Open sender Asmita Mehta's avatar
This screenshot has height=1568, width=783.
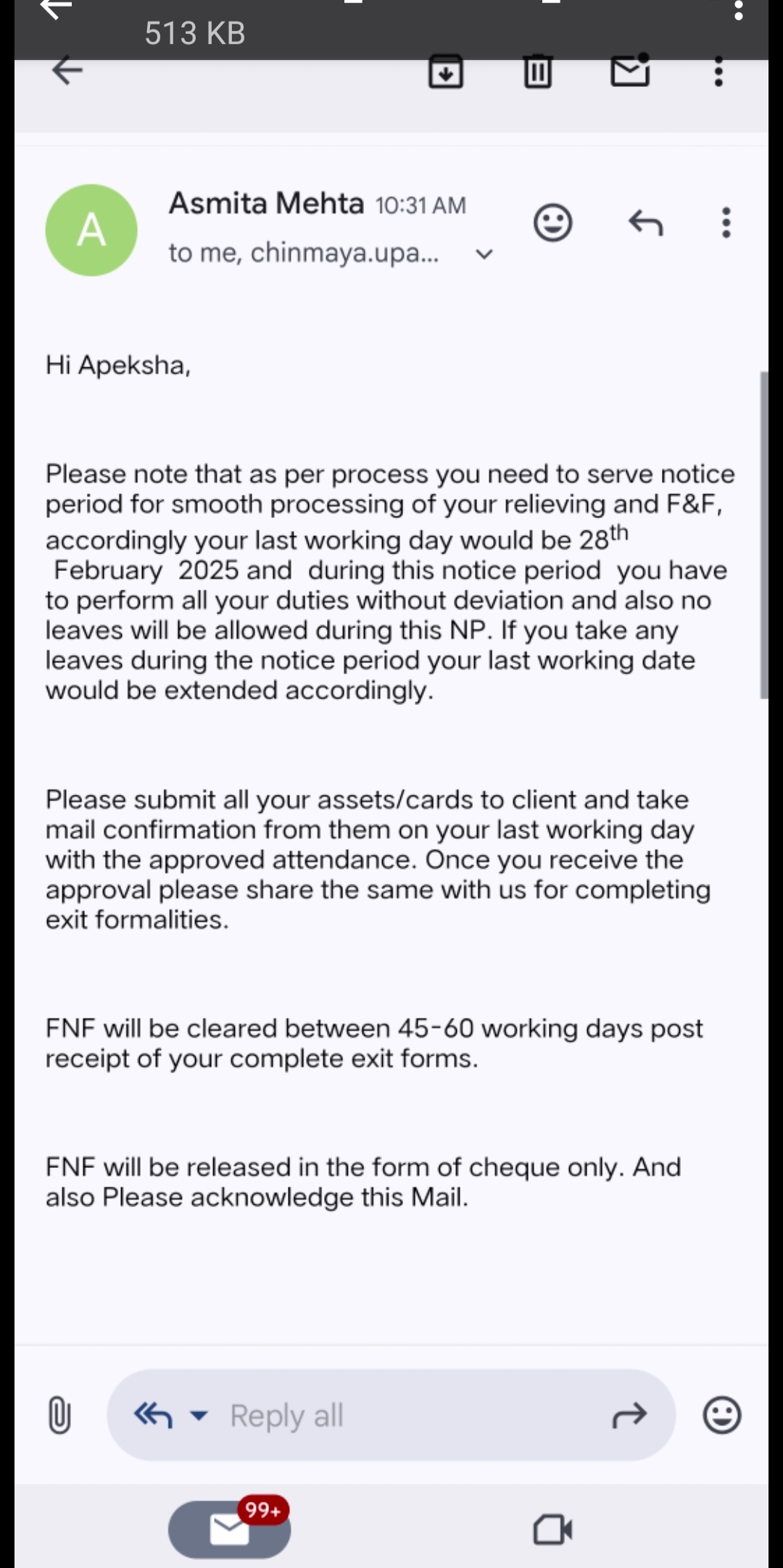coord(91,230)
